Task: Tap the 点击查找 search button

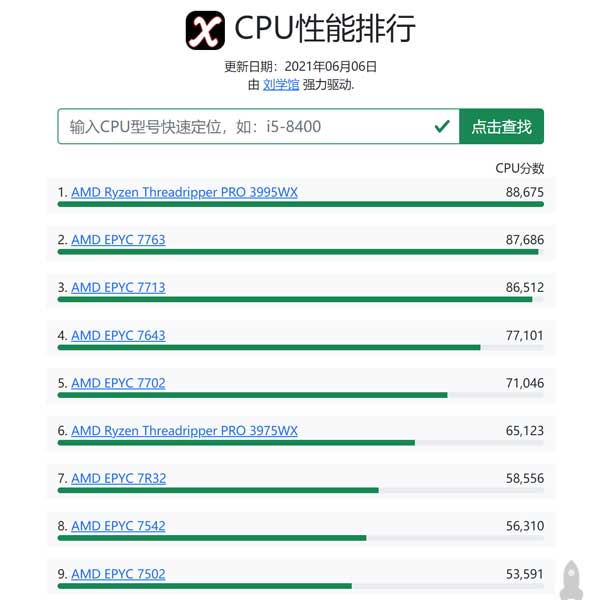Action: (x=501, y=127)
